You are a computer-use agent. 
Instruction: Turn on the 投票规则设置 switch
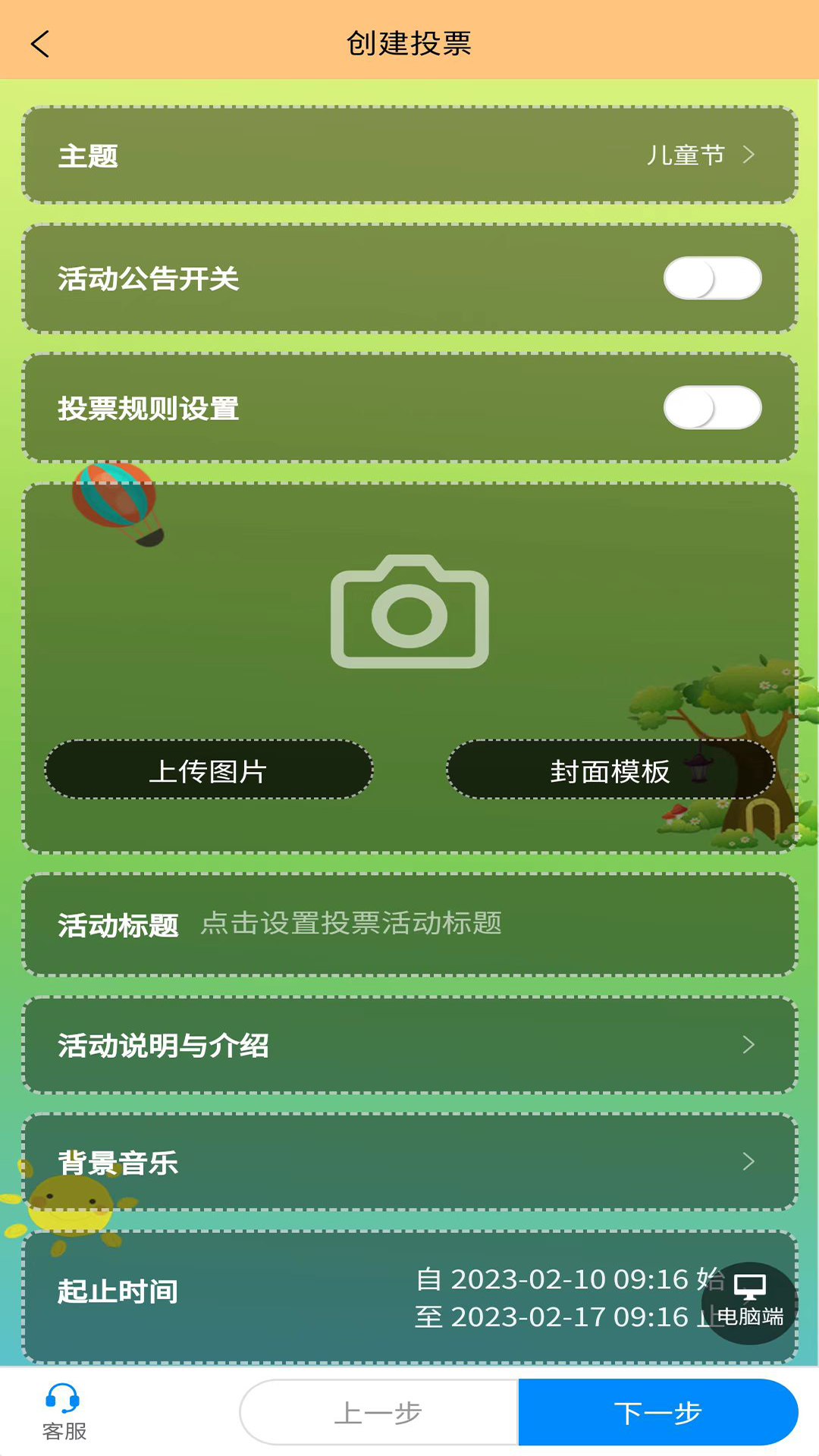click(712, 407)
